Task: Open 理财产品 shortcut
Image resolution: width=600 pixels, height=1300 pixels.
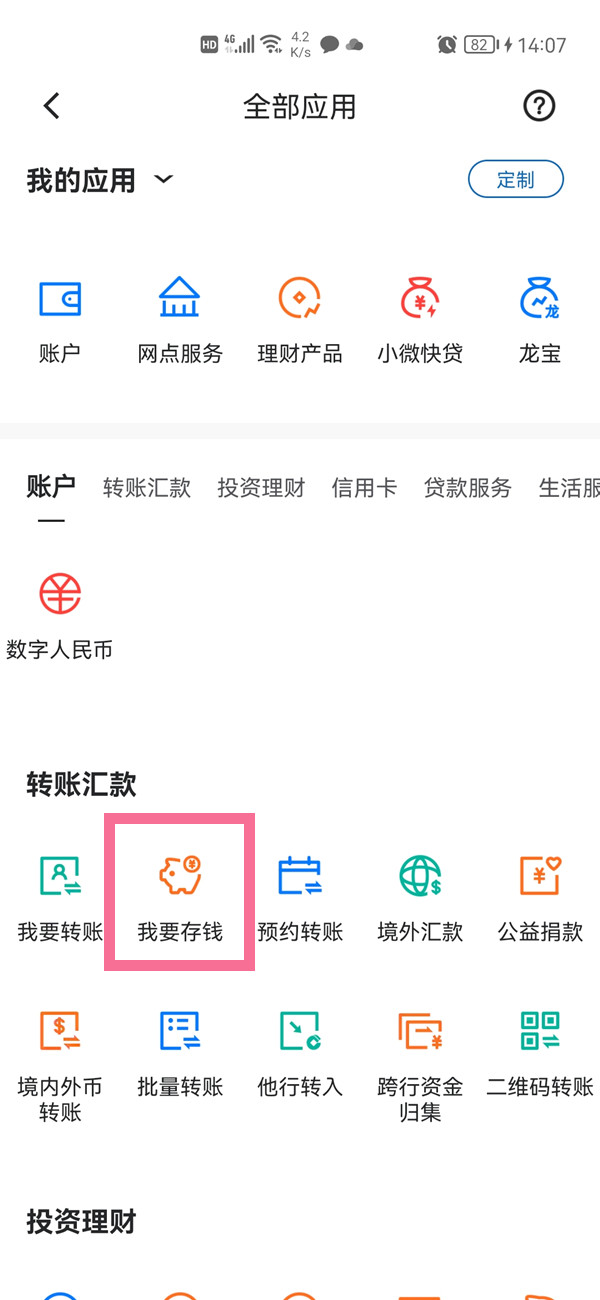Action: point(300,320)
